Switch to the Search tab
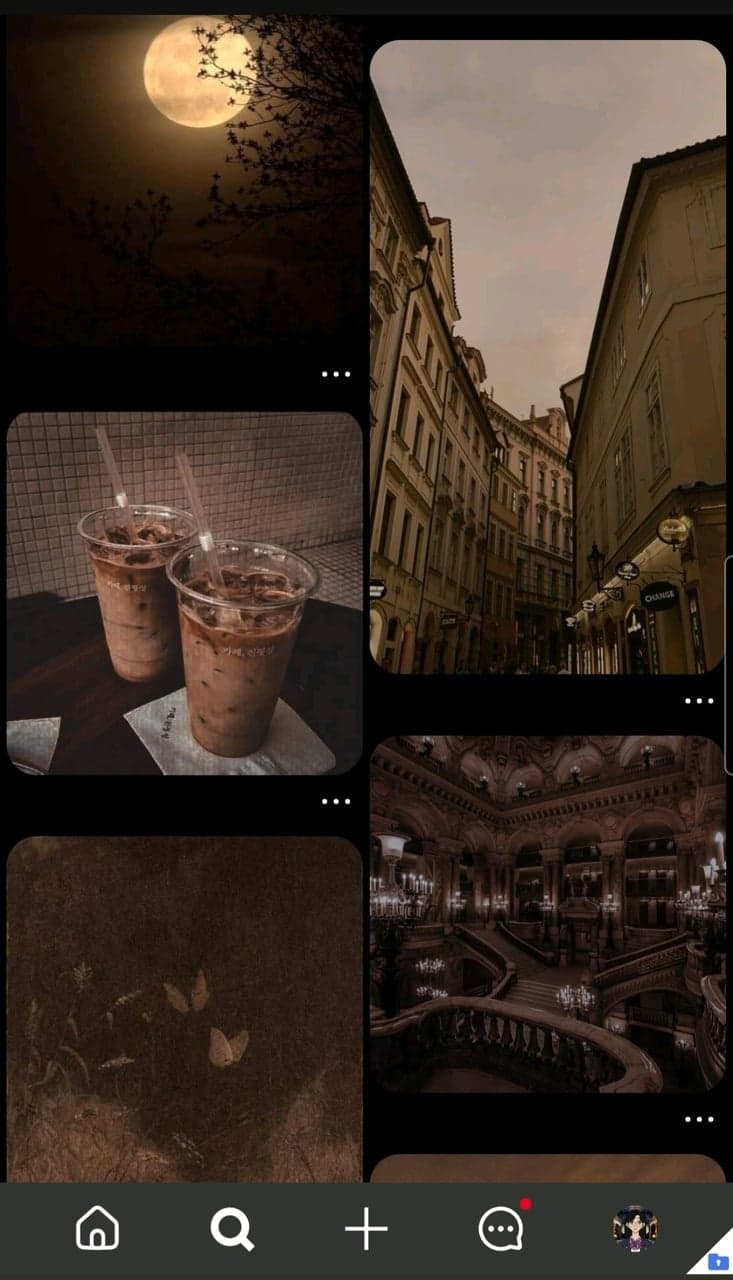This screenshot has width=733, height=1280. click(232, 1228)
